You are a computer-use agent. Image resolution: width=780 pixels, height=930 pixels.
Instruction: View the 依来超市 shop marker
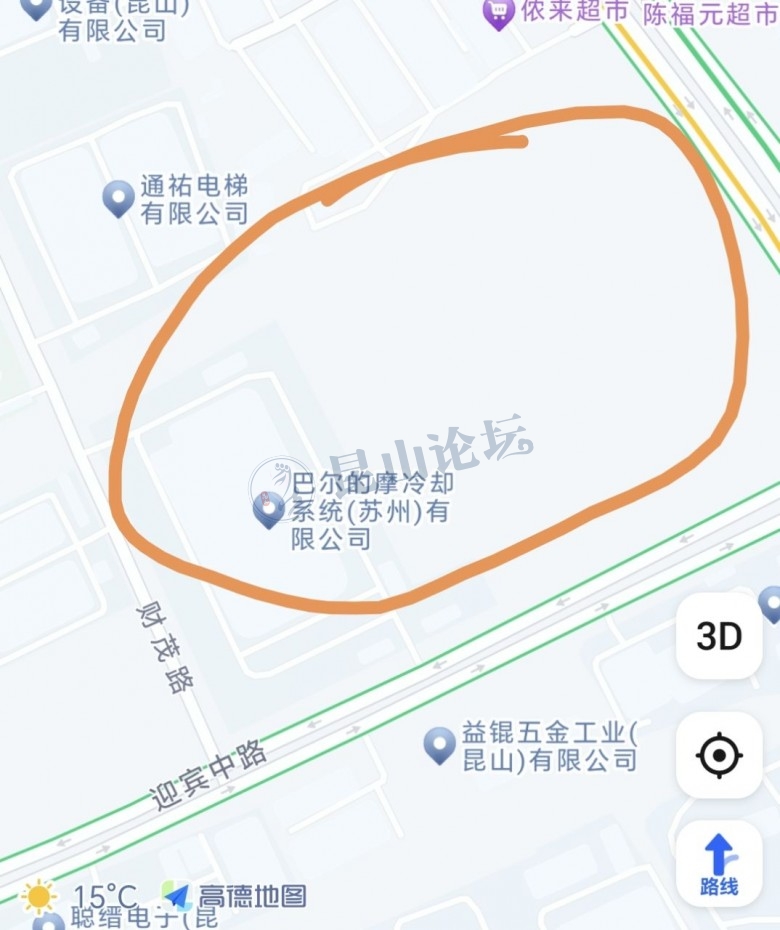497,13
